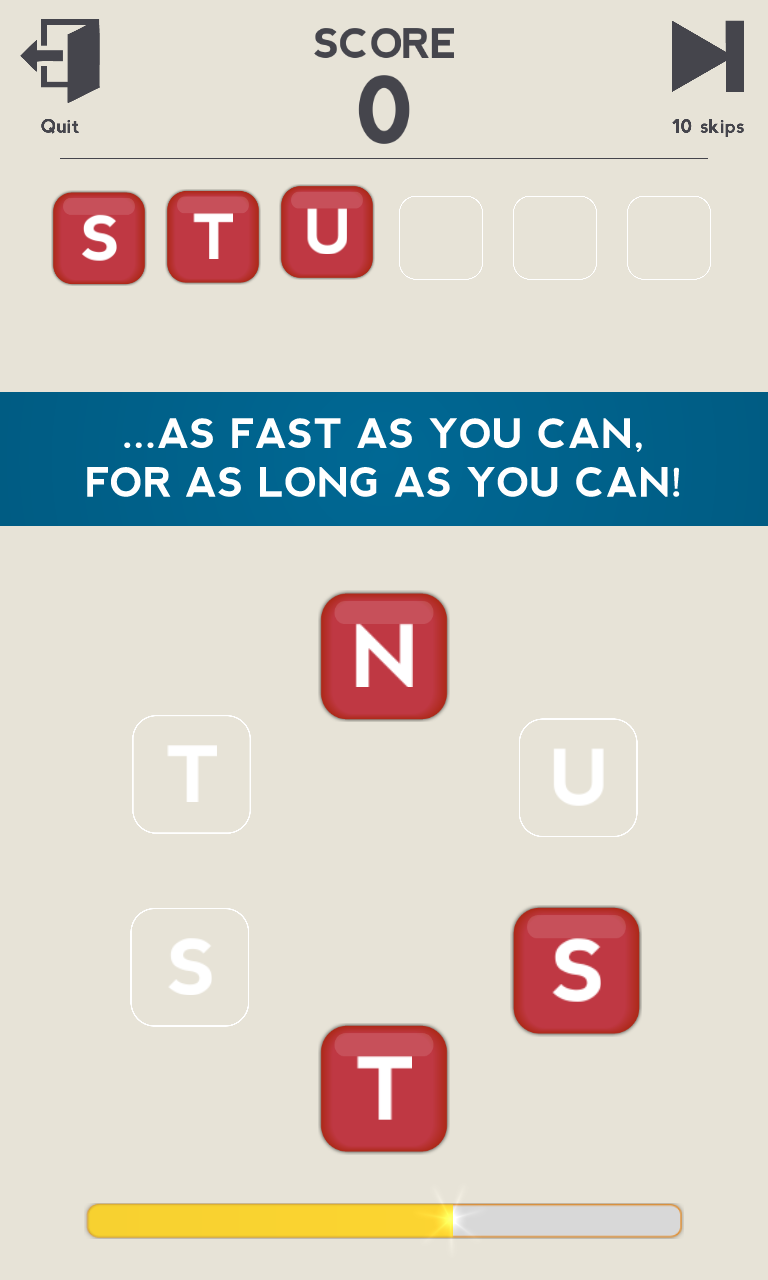Select the N letter tile
Screen dimensions: 768x1280
click(x=384, y=656)
